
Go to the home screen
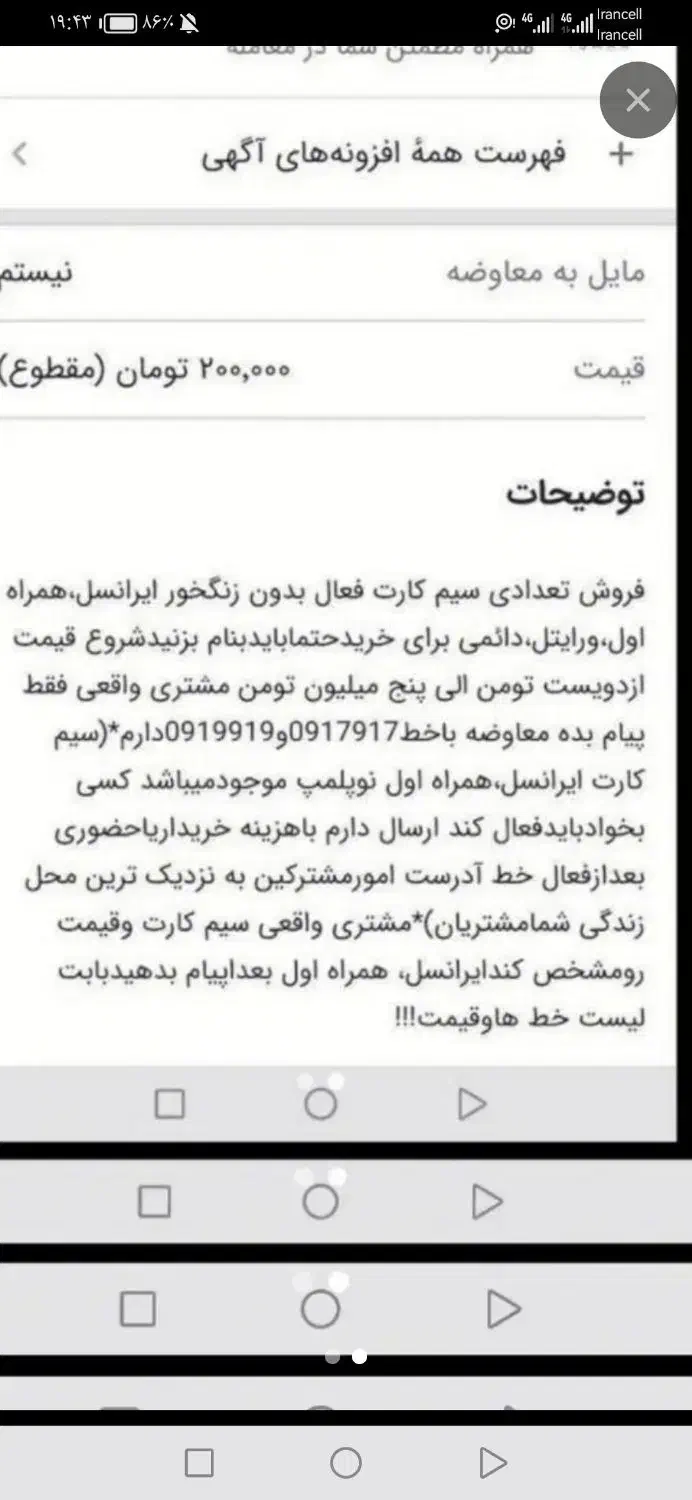(x=346, y=1463)
